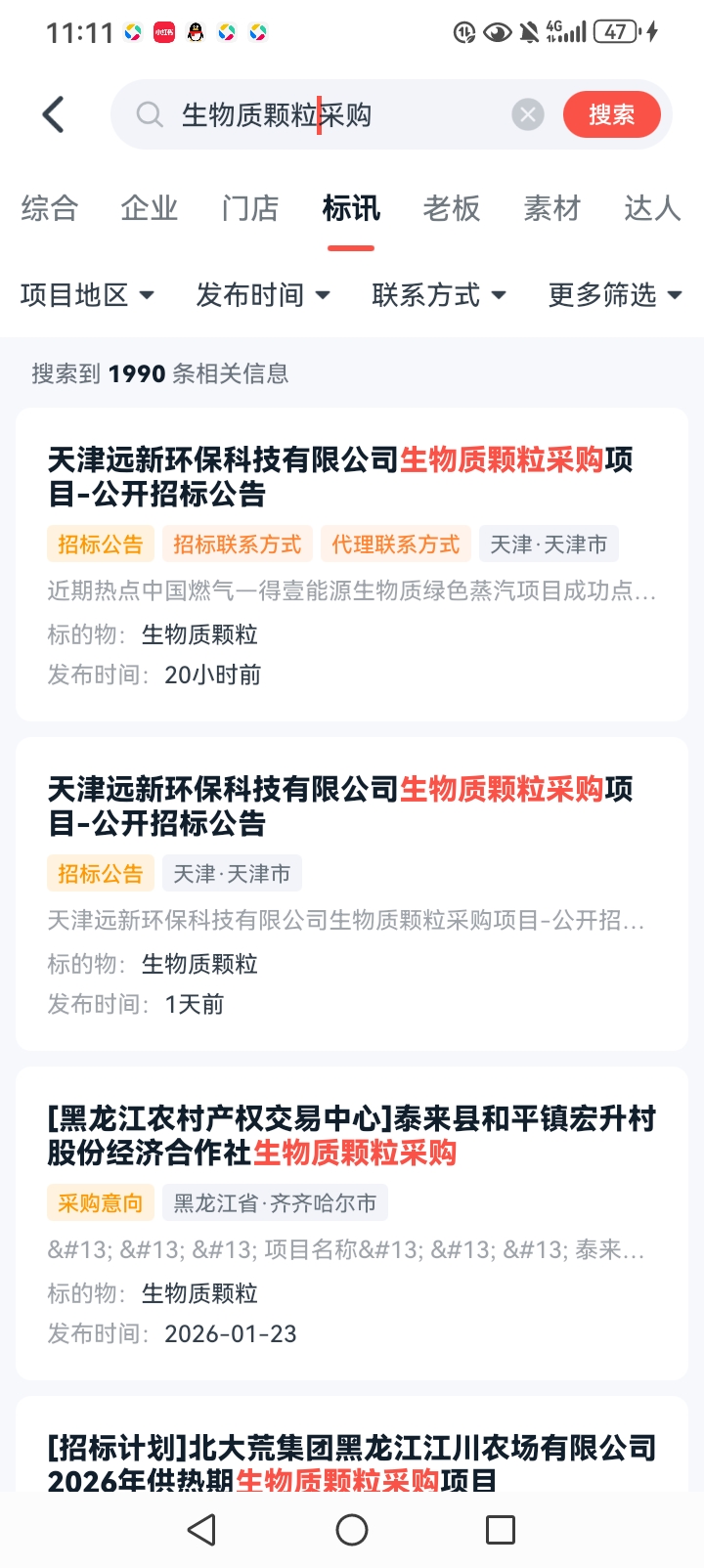Clear the search text with the X icon

pyautogui.click(x=528, y=115)
